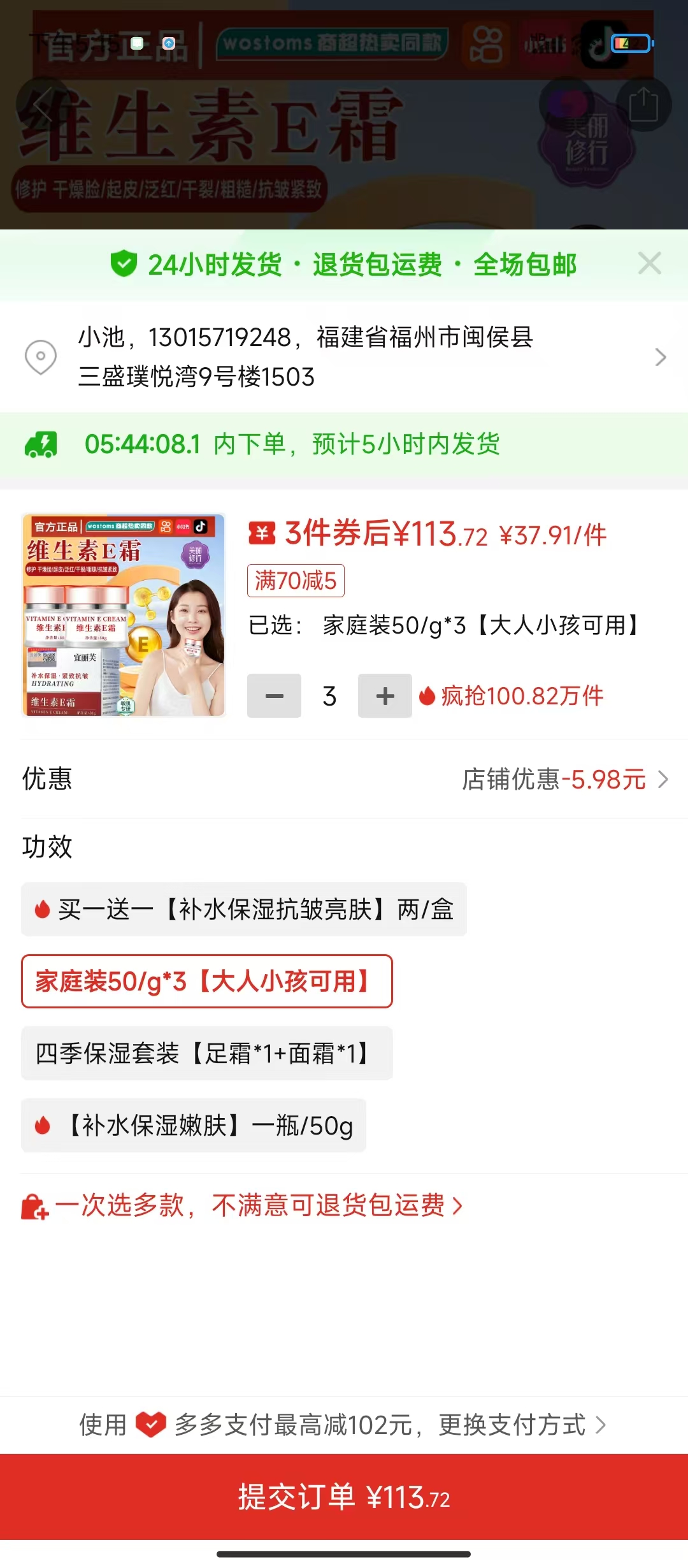The width and height of the screenshot is (688, 1568).
Task: Choose 四季保湿套装【足霜*1+面霜*1】 option
Action: pyautogui.click(x=206, y=1054)
